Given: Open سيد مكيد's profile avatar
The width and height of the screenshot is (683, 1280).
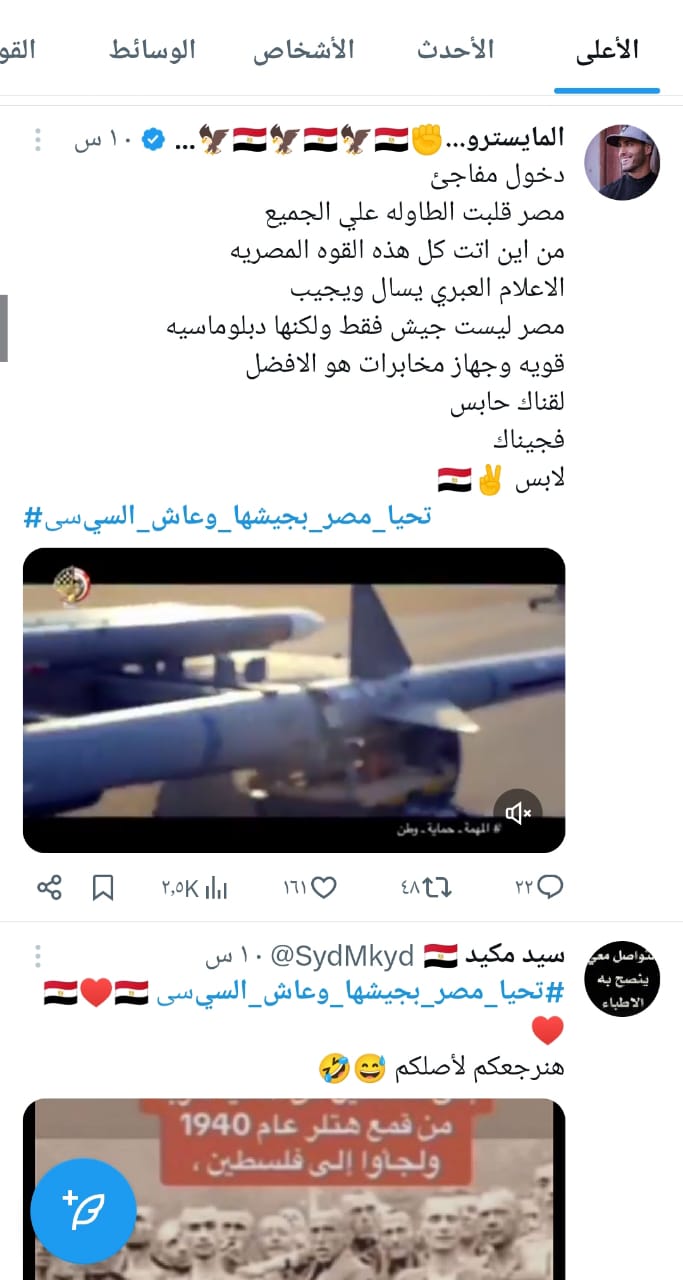Looking at the screenshot, I should (x=621, y=978).
